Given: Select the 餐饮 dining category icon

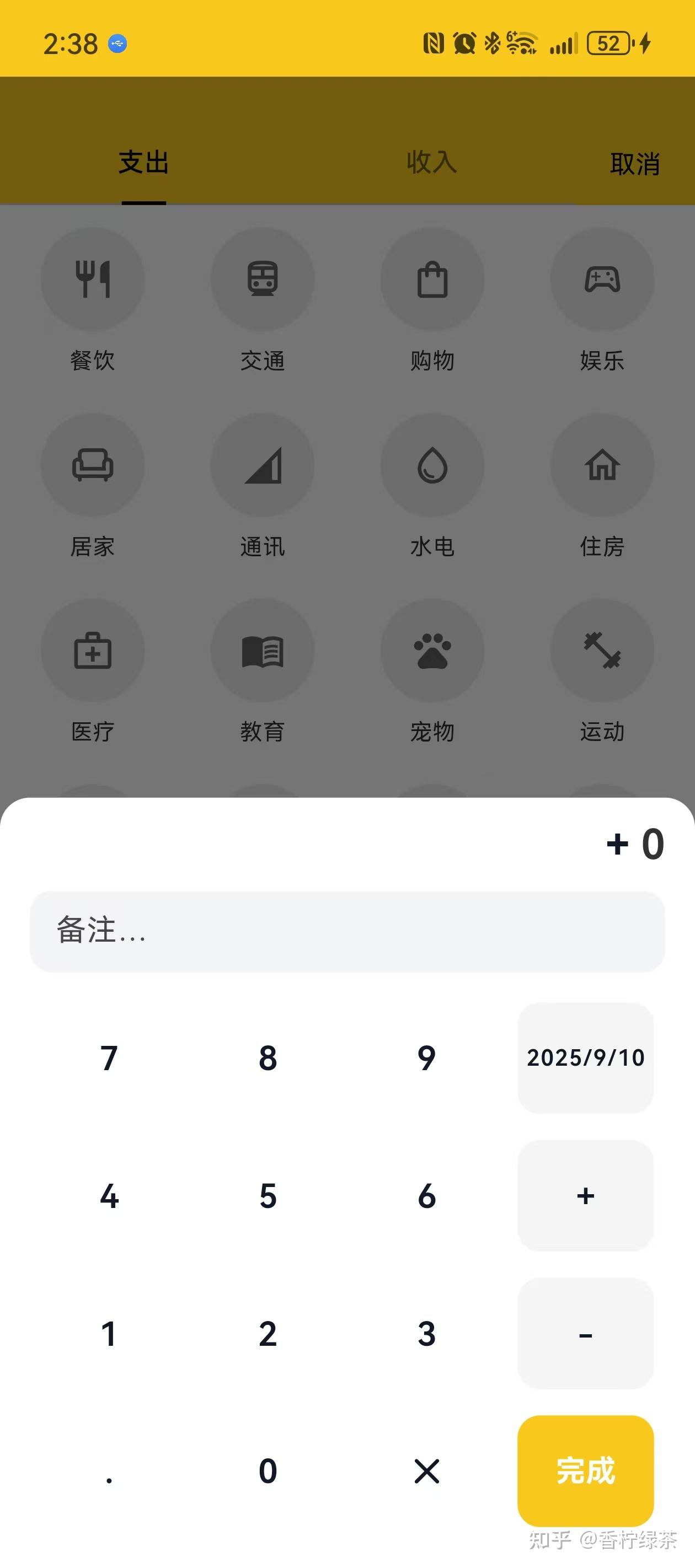Looking at the screenshot, I should [93, 279].
